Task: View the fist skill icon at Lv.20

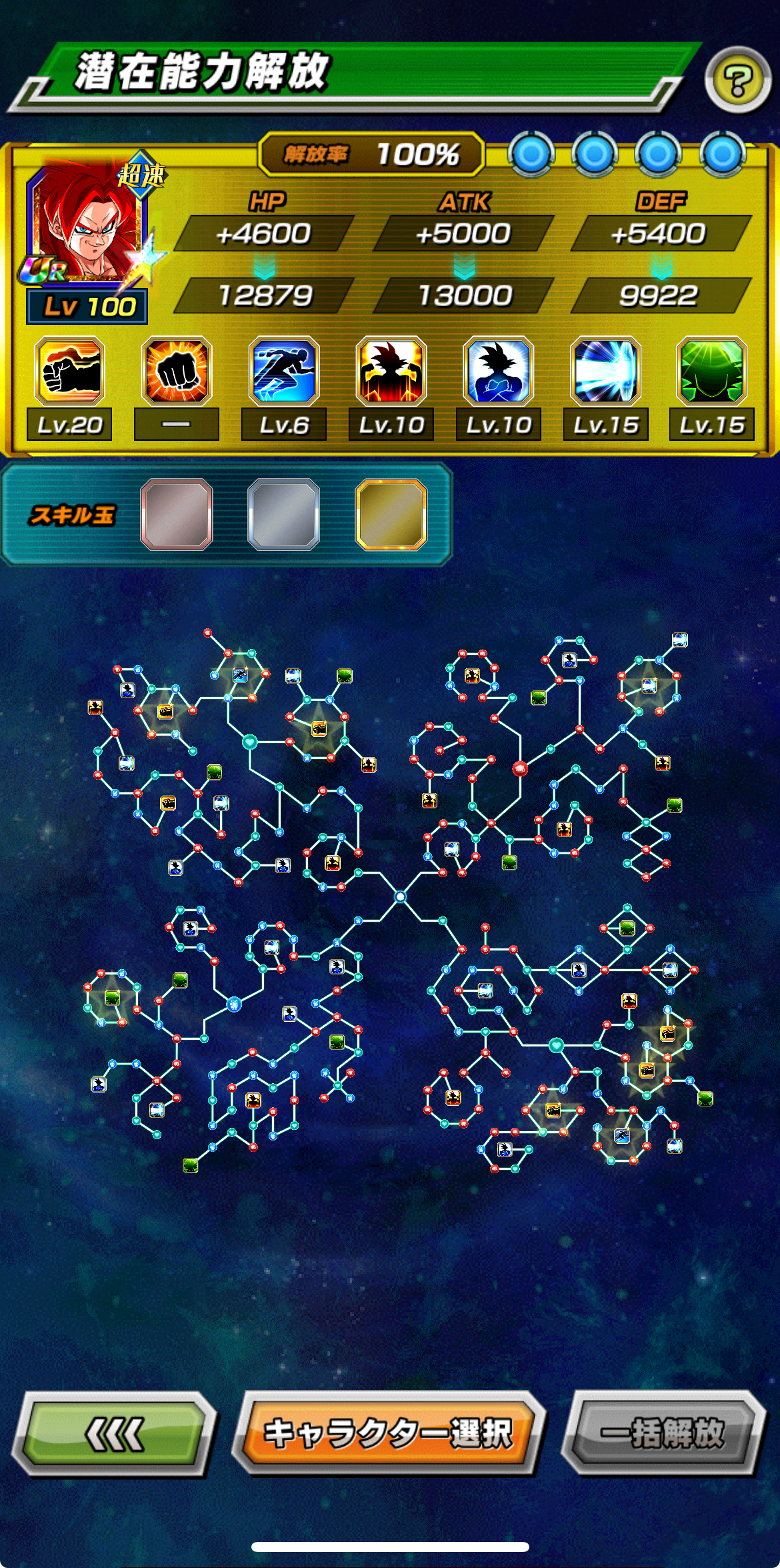Action: point(69,371)
